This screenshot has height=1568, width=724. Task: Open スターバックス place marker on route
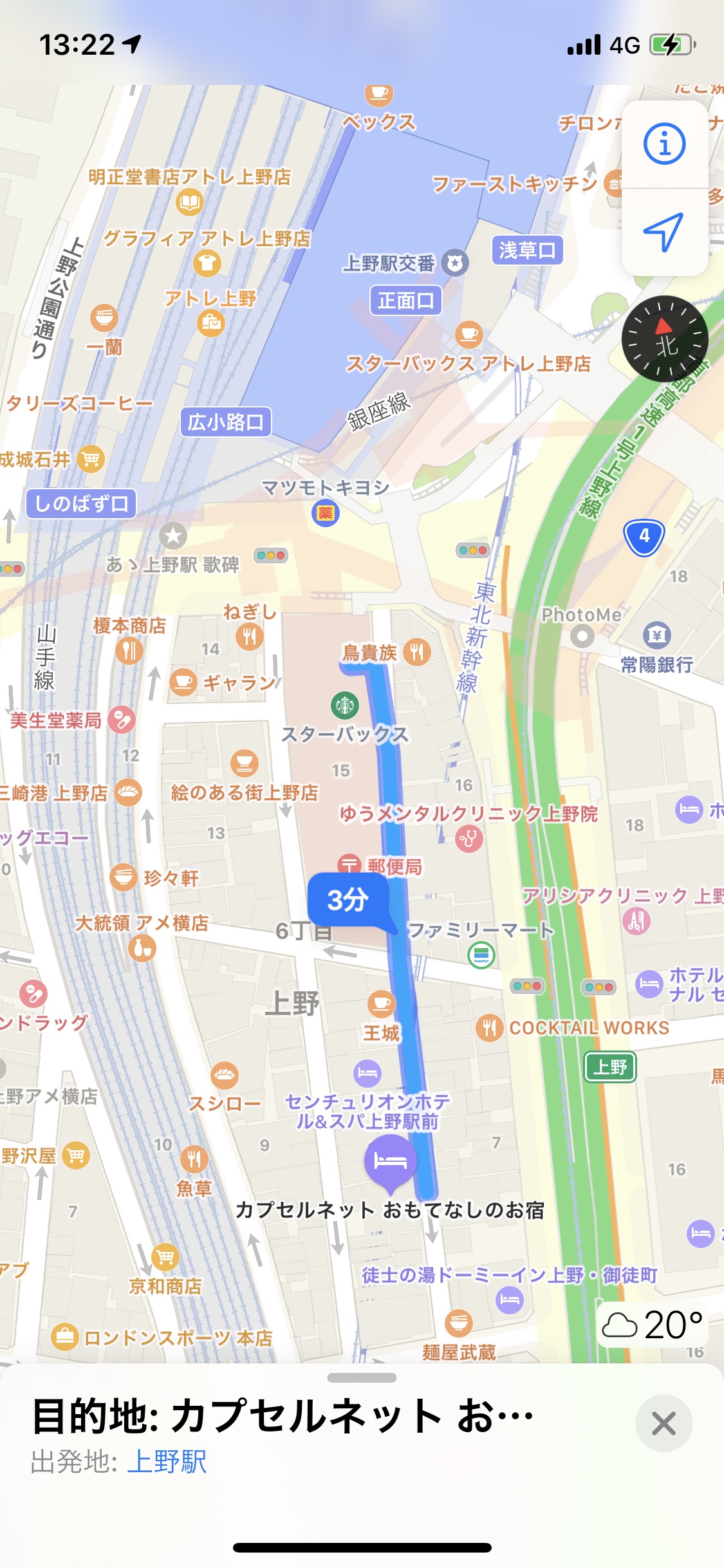coord(344,705)
